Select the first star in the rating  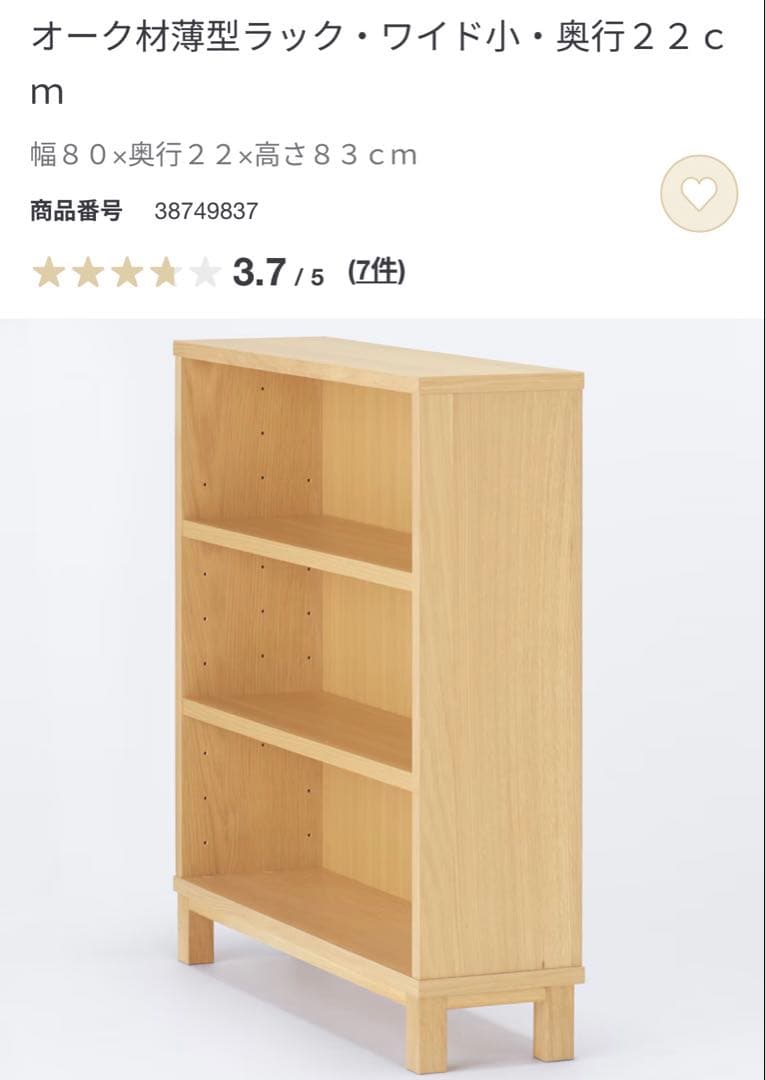coord(51,270)
